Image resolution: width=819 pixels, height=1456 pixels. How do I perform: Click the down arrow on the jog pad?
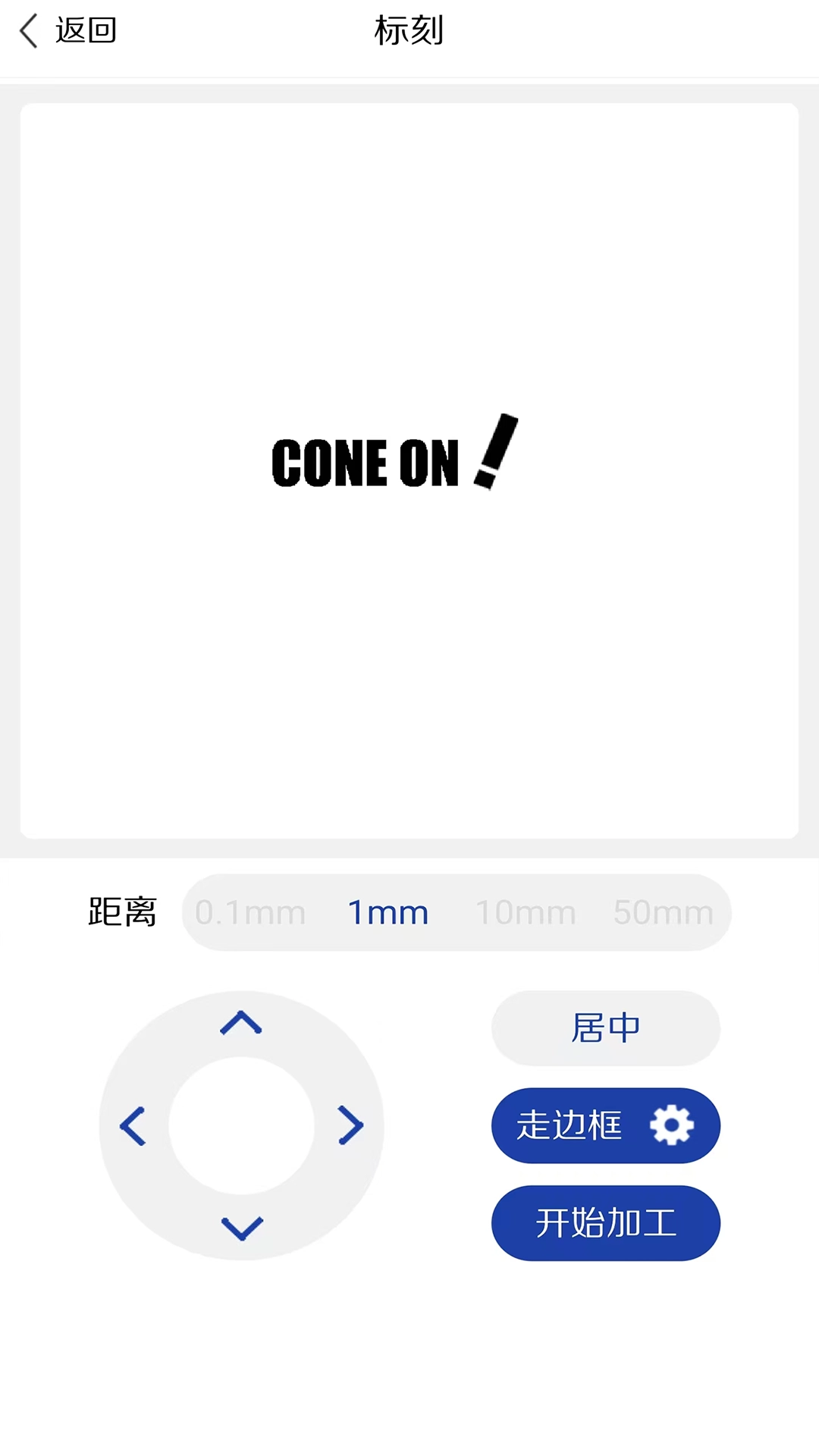(x=241, y=1228)
